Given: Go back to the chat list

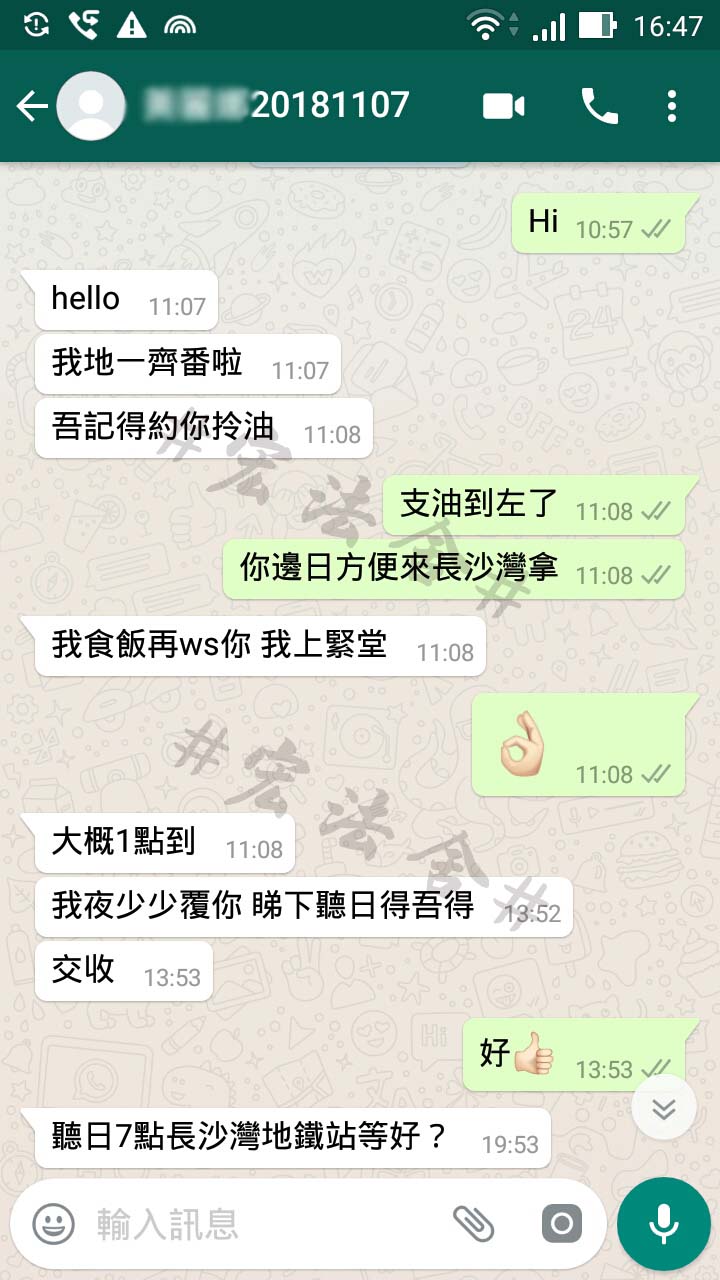Looking at the screenshot, I should pos(30,106).
